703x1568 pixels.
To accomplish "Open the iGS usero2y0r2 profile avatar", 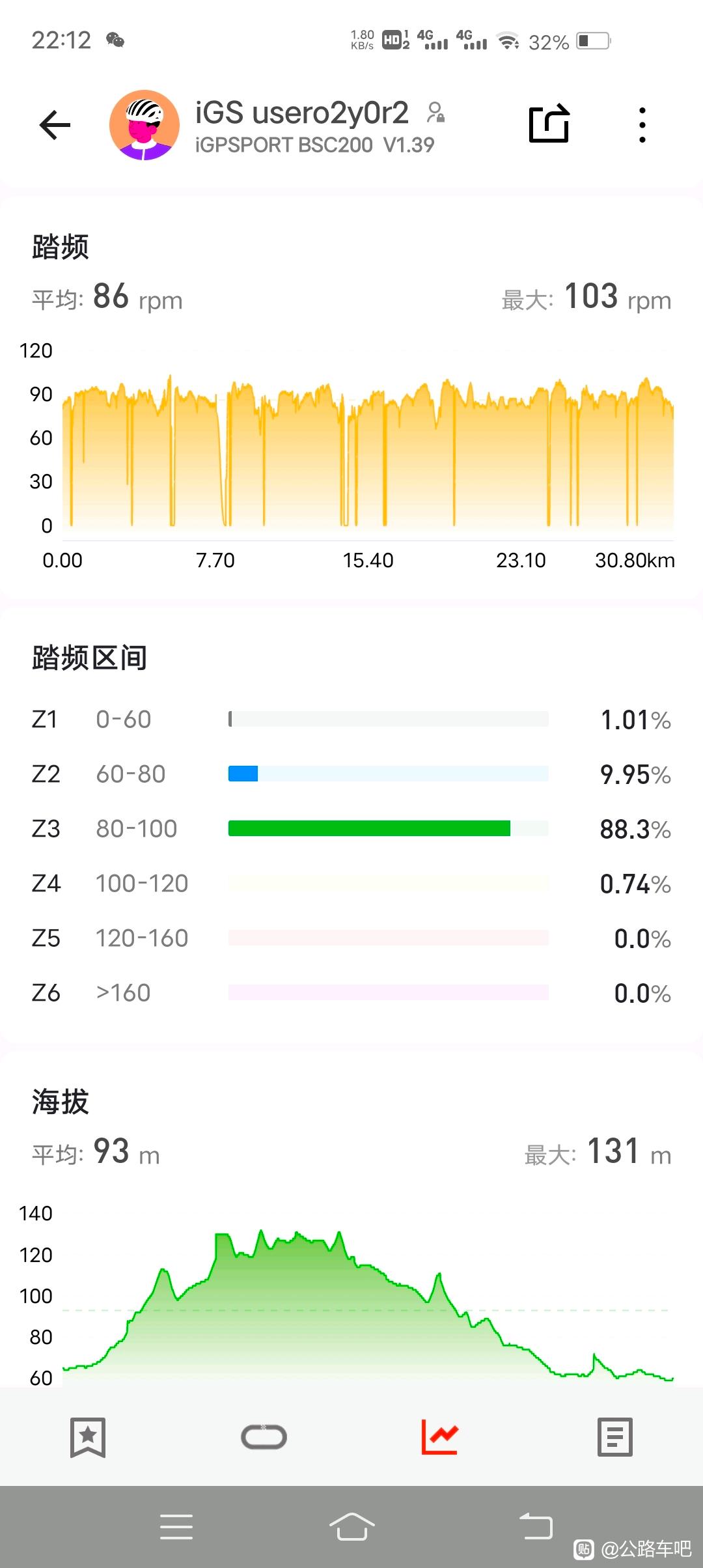I will (x=145, y=125).
